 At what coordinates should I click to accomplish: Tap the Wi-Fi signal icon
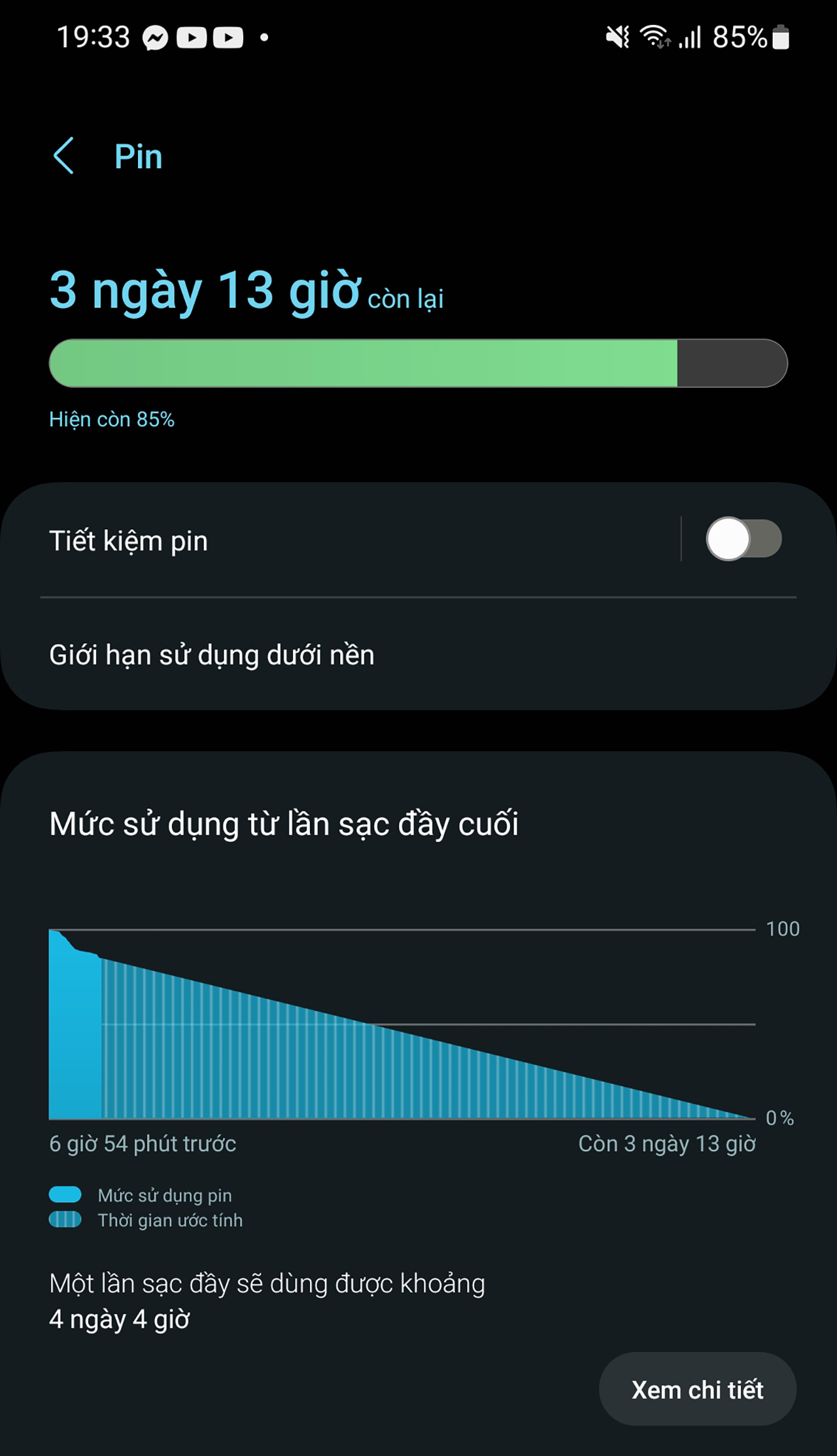click(654, 37)
